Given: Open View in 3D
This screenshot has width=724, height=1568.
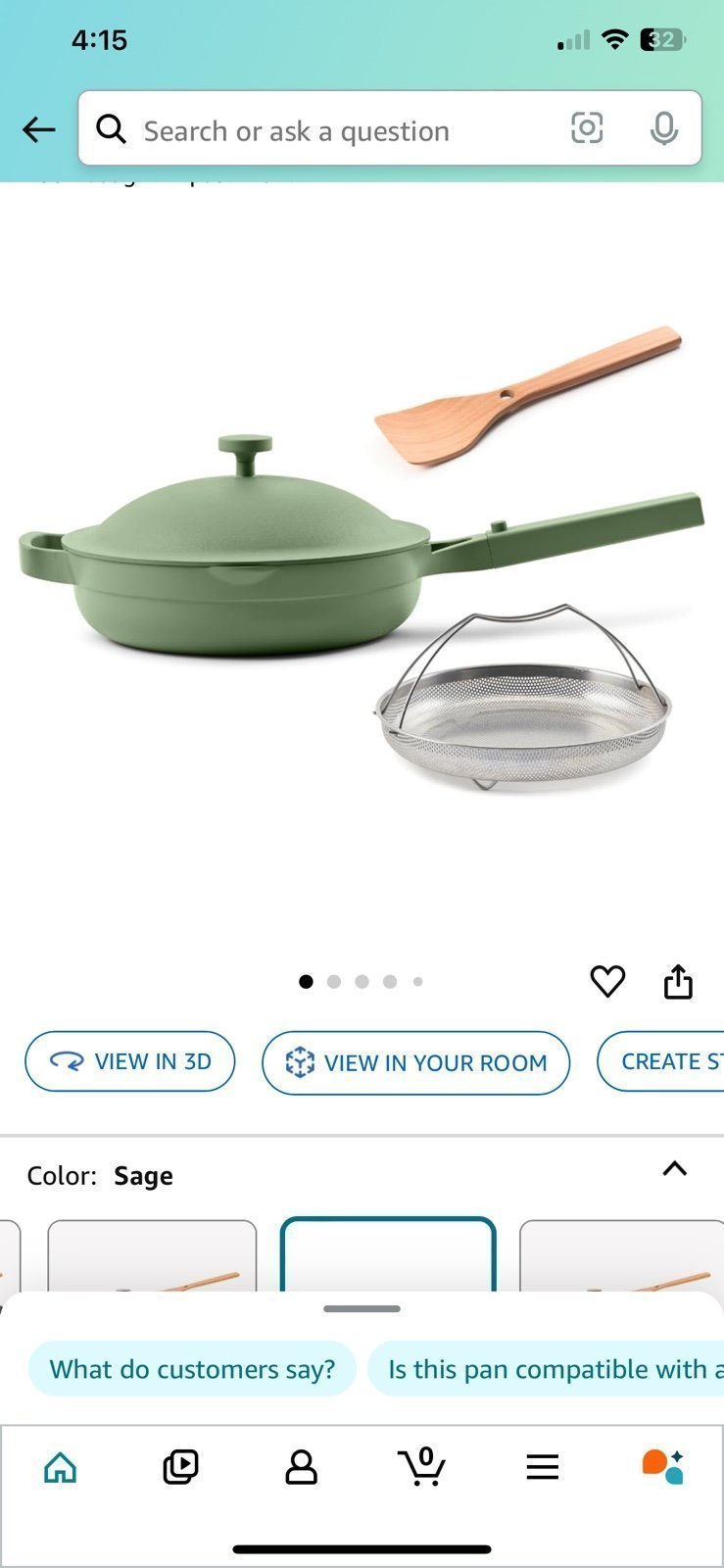Looking at the screenshot, I should tap(130, 1061).
